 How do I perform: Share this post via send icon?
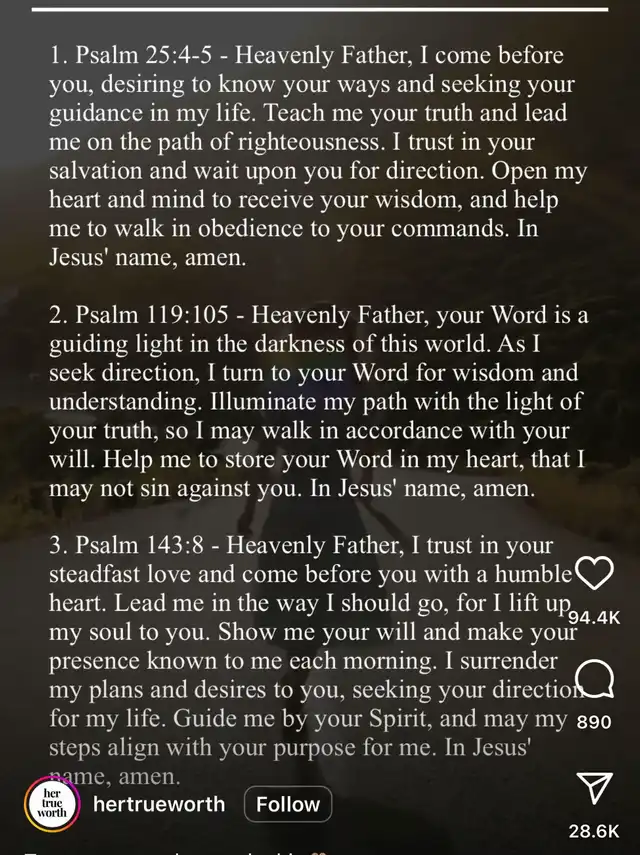tap(596, 789)
